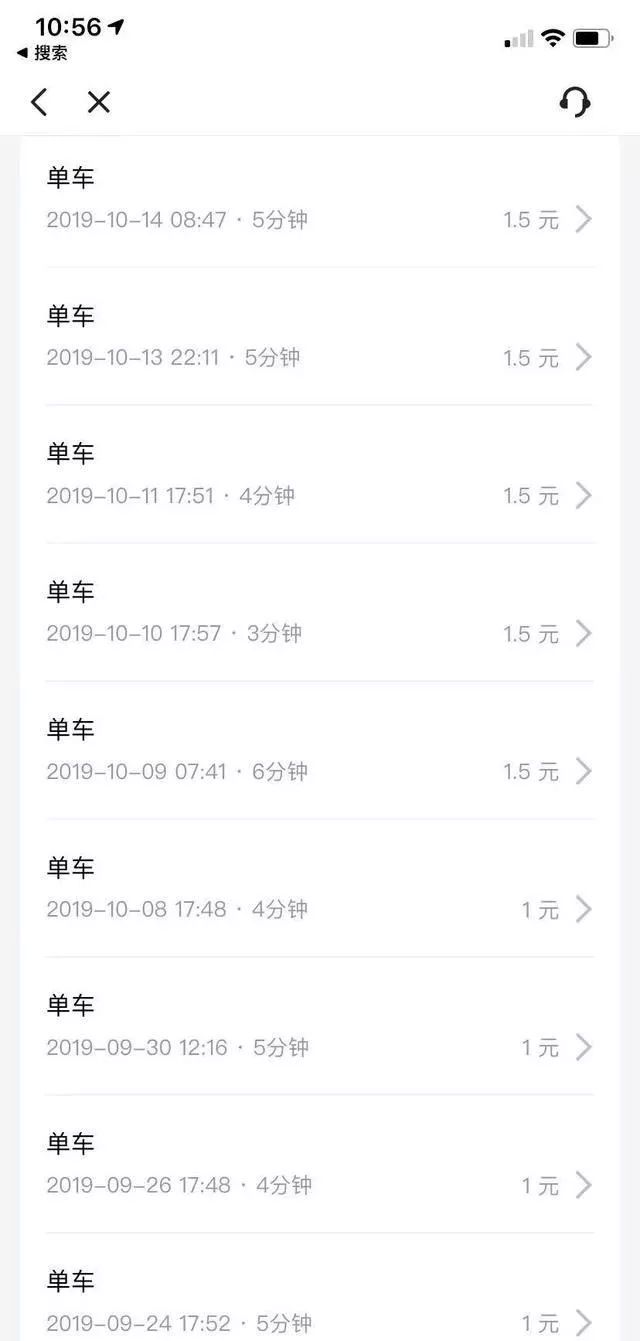Screen dimensions: 640x1341
Task: Select the 2019-09-24 17:52 ride record
Action: [320, 1288]
